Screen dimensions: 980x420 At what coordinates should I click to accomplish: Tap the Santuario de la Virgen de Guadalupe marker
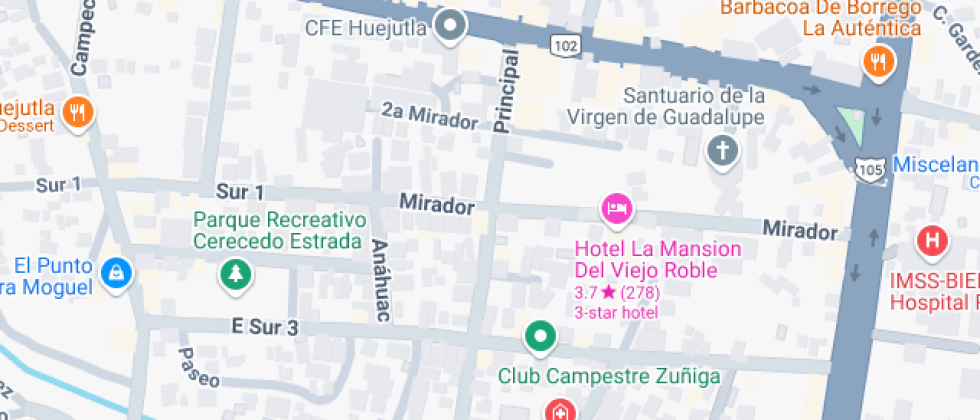click(720, 152)
